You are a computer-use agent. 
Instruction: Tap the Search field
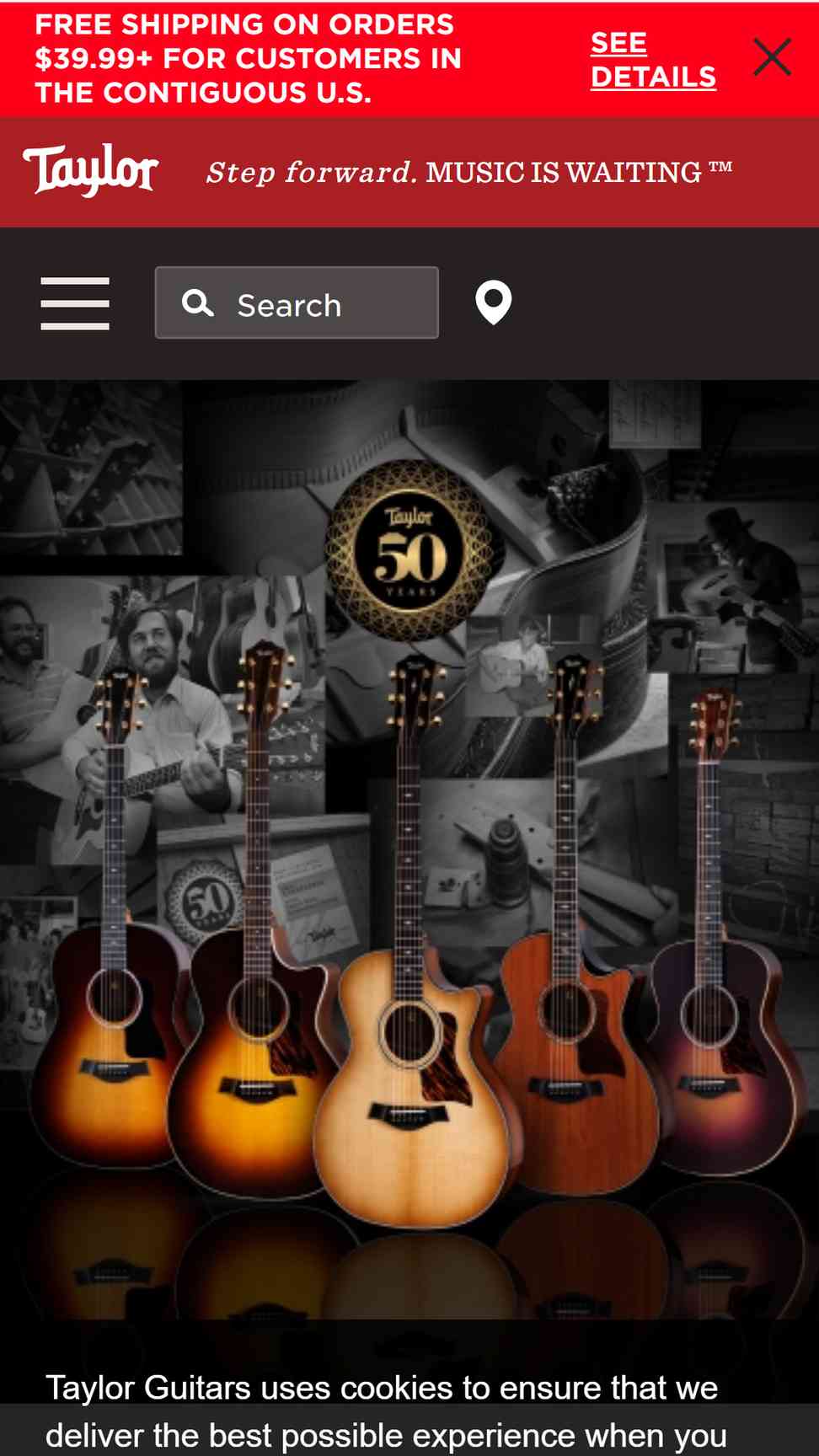point(297,302)
